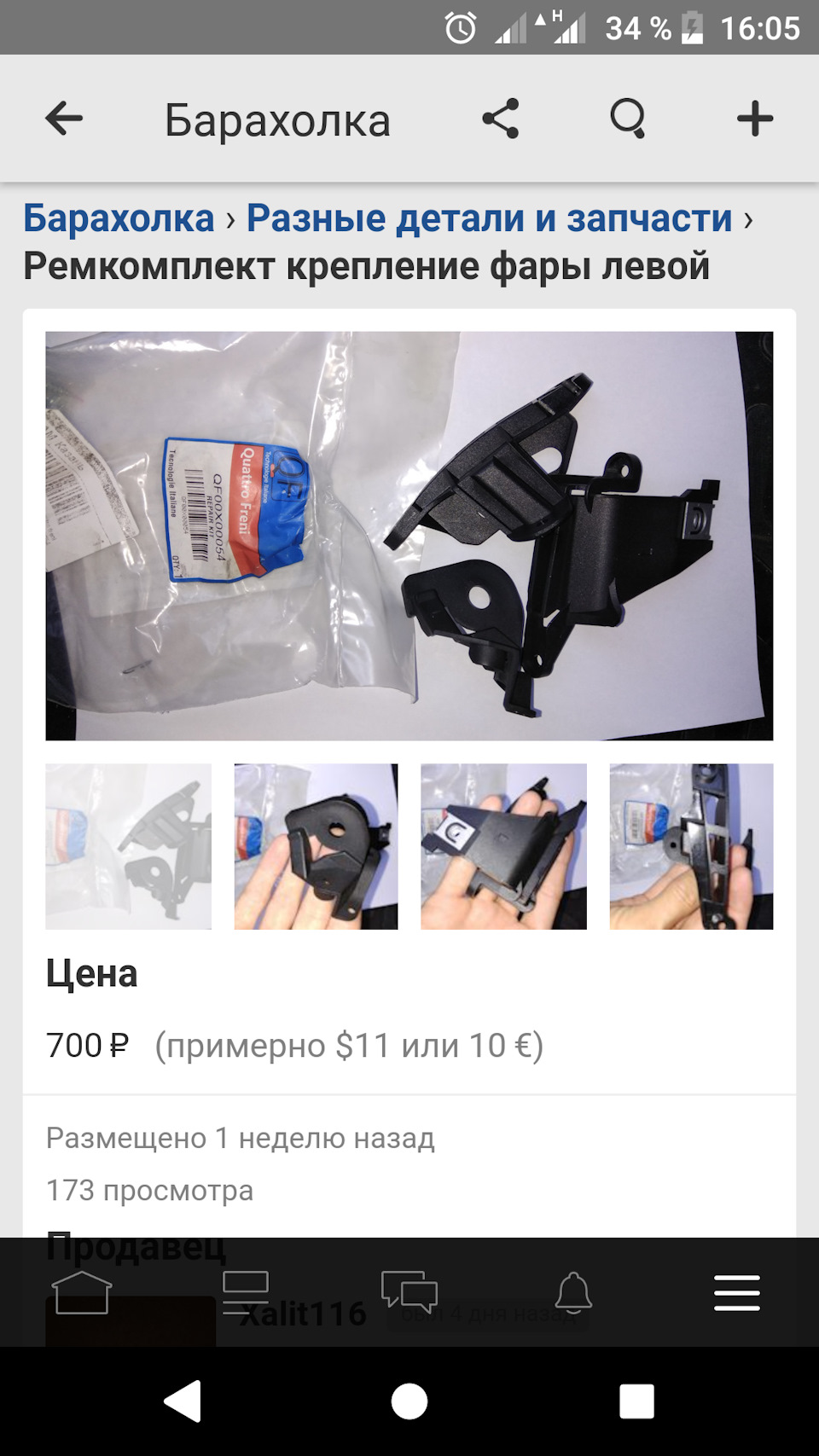Open the notifications bell
This screenshot has width=819, height=1456.
[x=573, y=1292]
